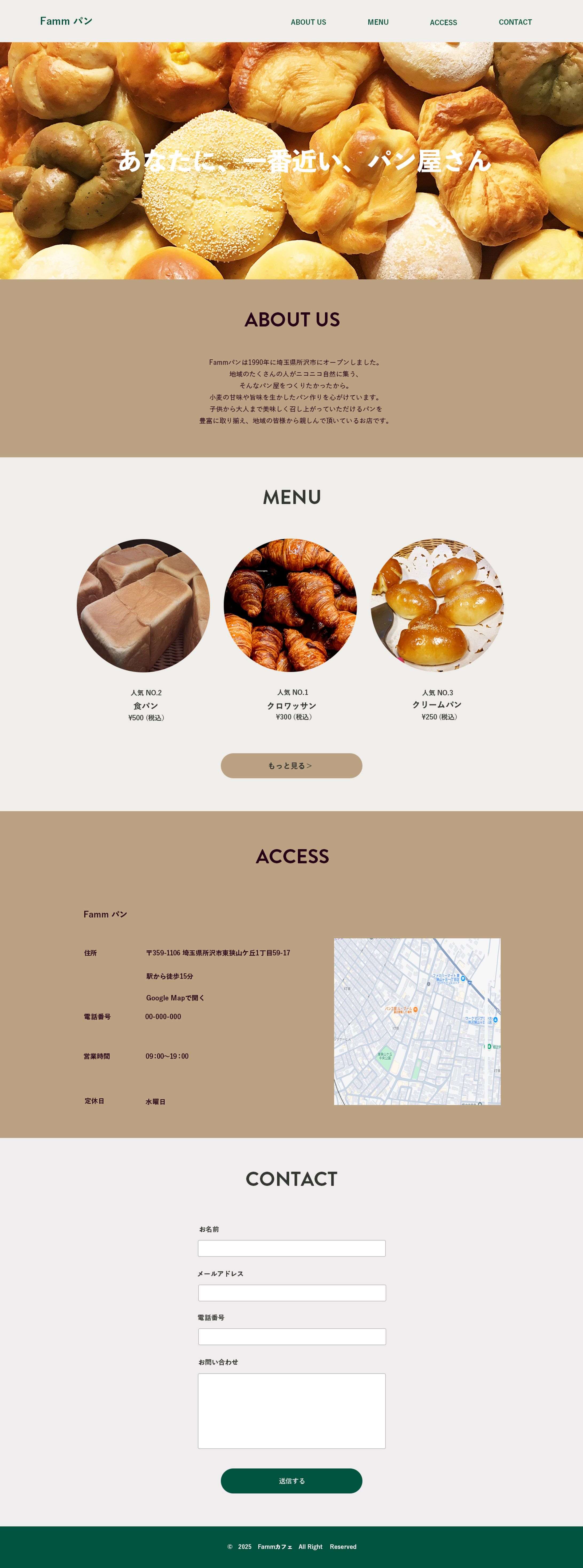Open the Google Mapで開く link
This screenshot has height=1568, width=583.
tap(175, 998)
